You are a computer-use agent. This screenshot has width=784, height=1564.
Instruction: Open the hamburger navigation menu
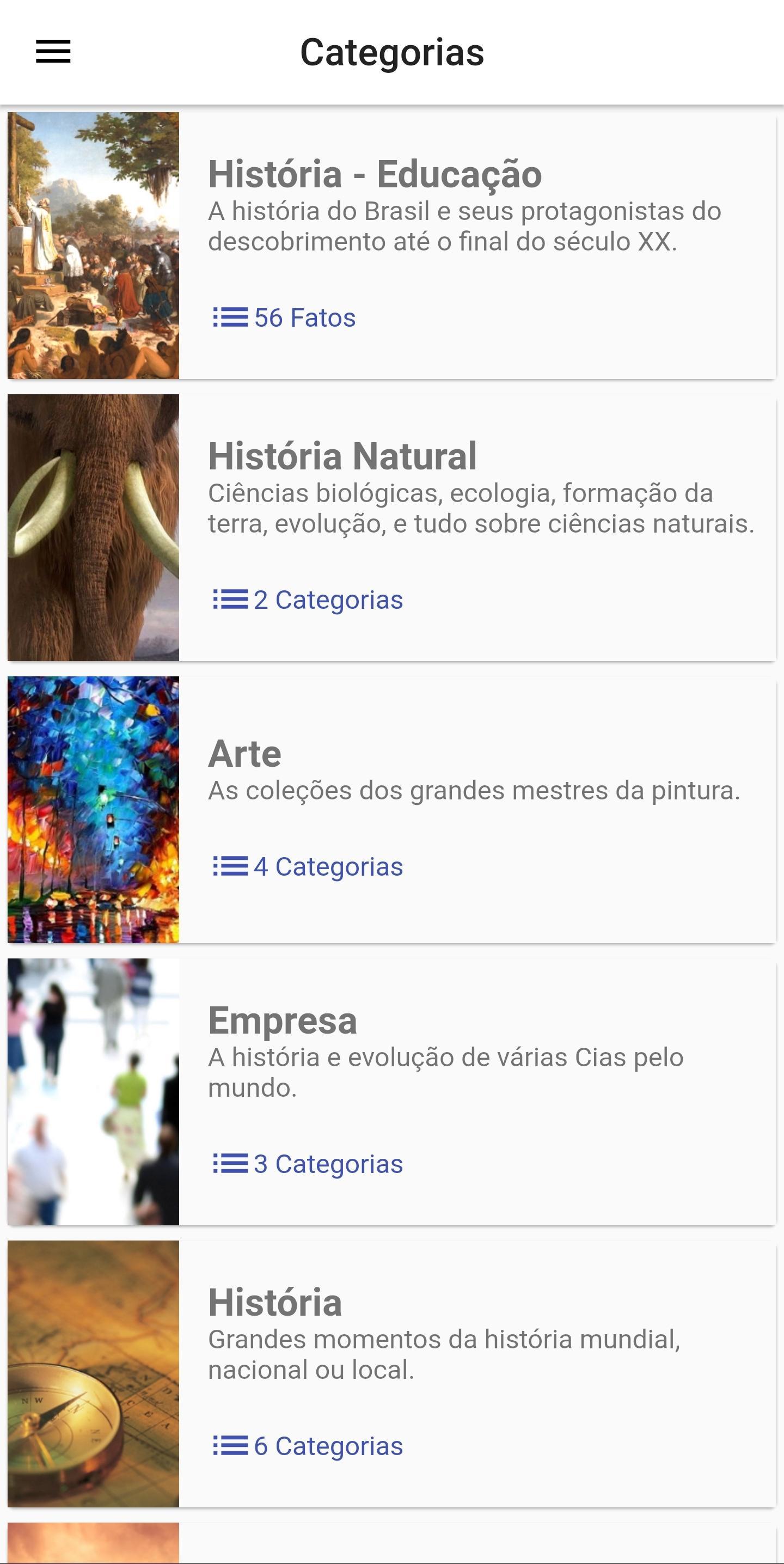click(x=53, y=52)
